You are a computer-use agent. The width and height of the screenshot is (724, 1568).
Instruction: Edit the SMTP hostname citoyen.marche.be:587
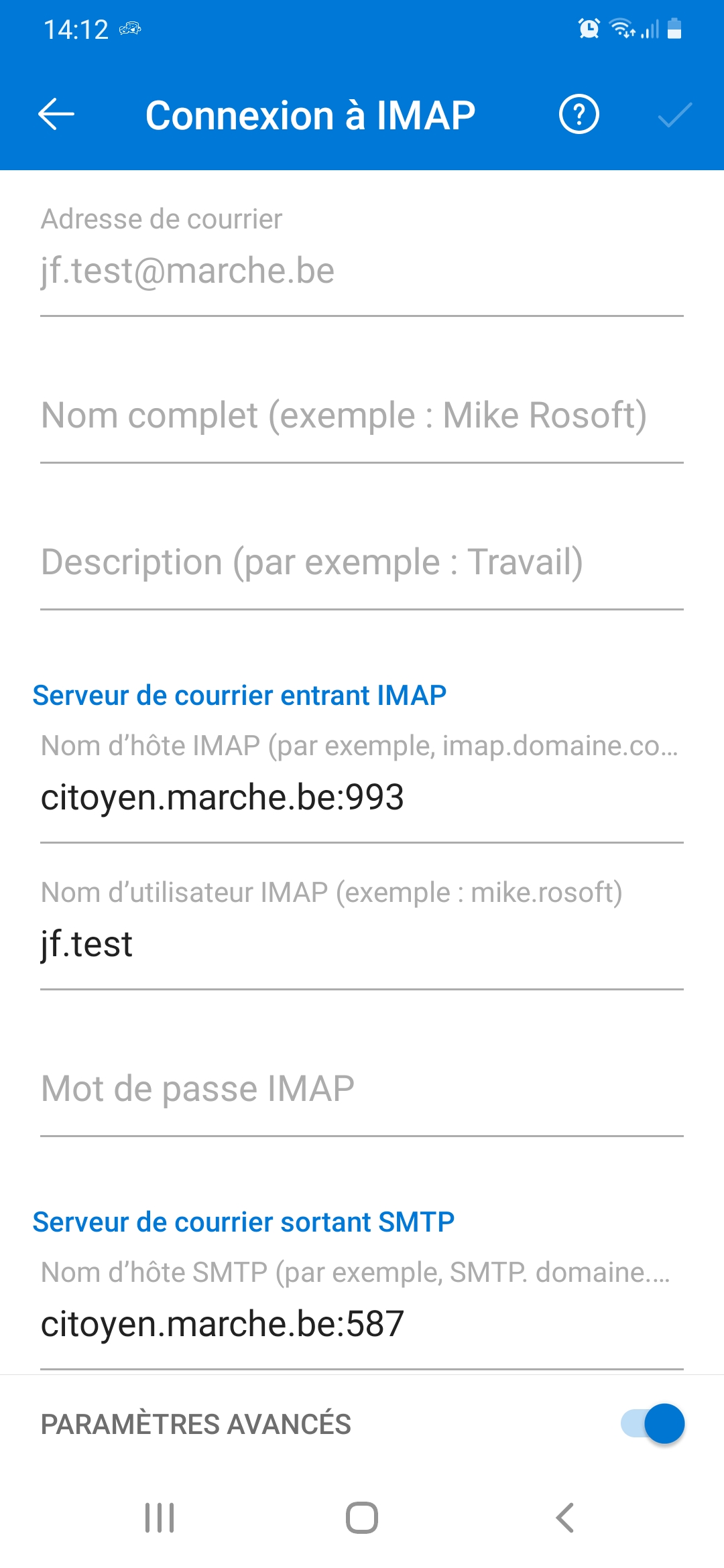362,1323
